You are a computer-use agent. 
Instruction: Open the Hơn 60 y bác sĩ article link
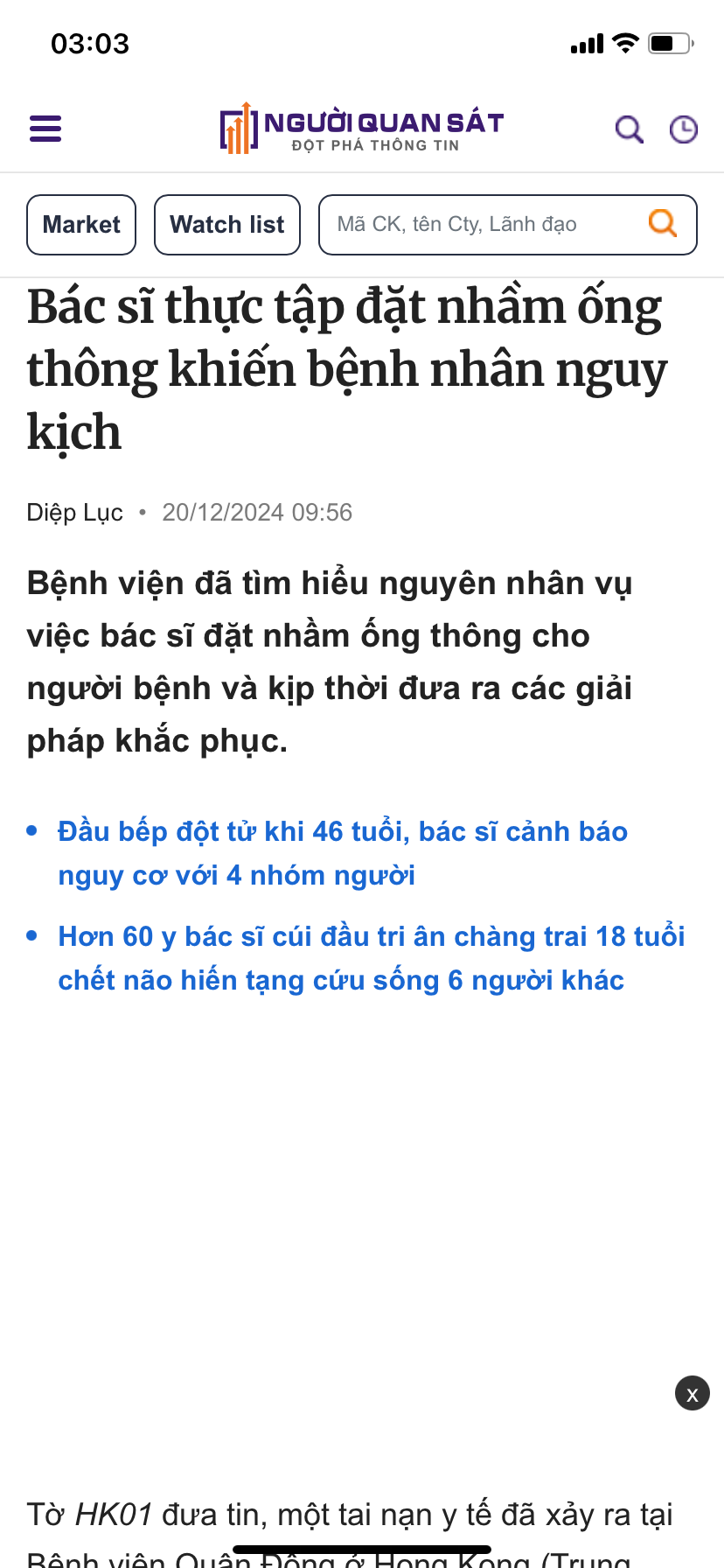point(372,958)
